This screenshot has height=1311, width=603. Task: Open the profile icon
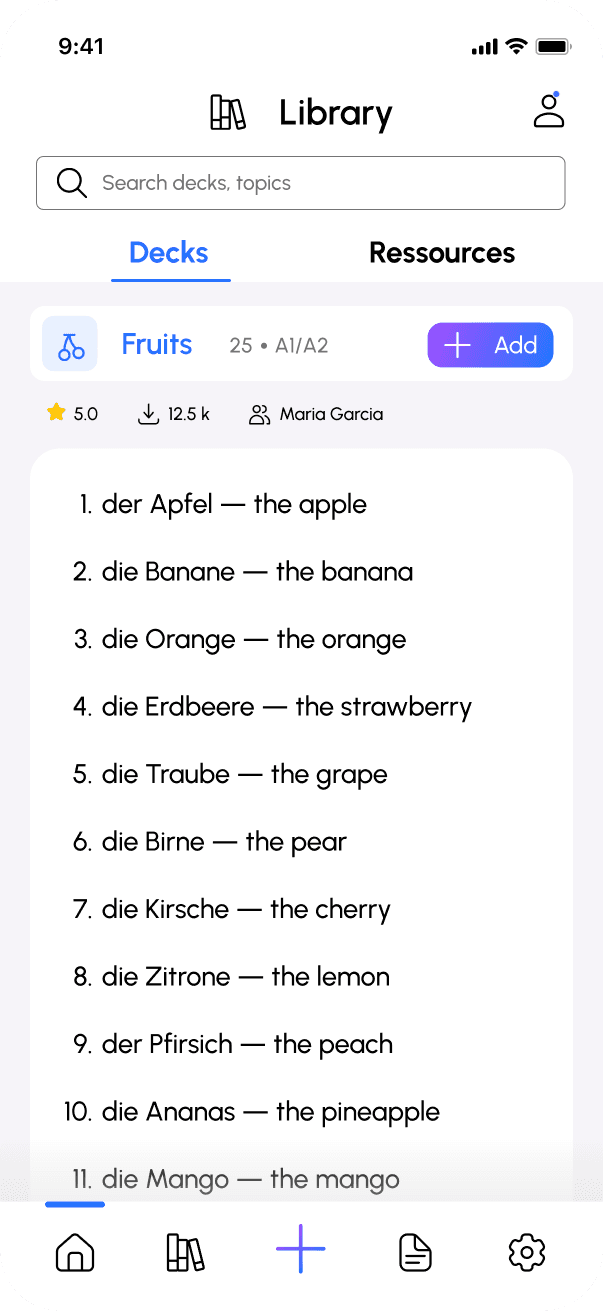point(548,111)
